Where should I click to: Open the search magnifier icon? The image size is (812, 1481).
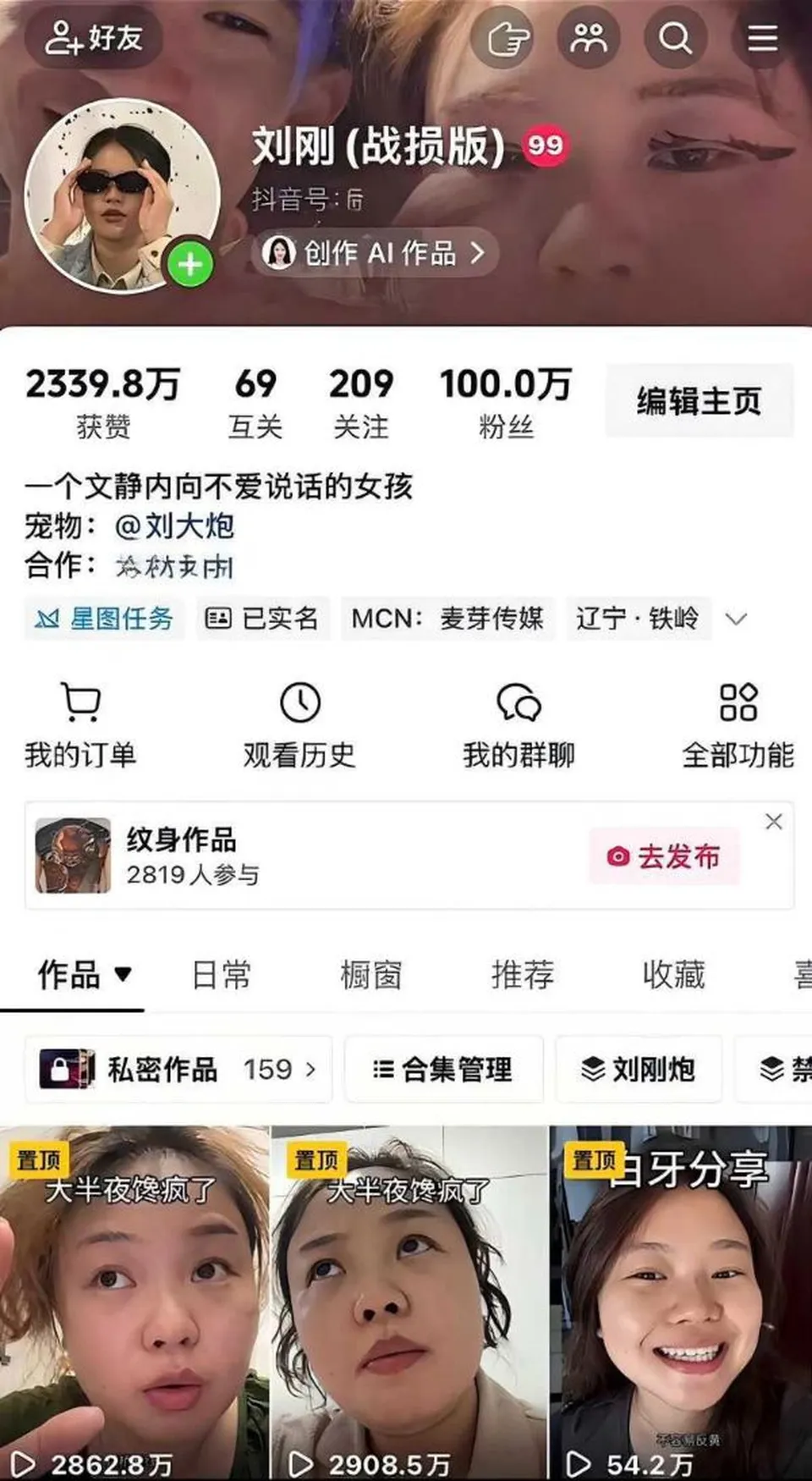[x=675, y=37]
